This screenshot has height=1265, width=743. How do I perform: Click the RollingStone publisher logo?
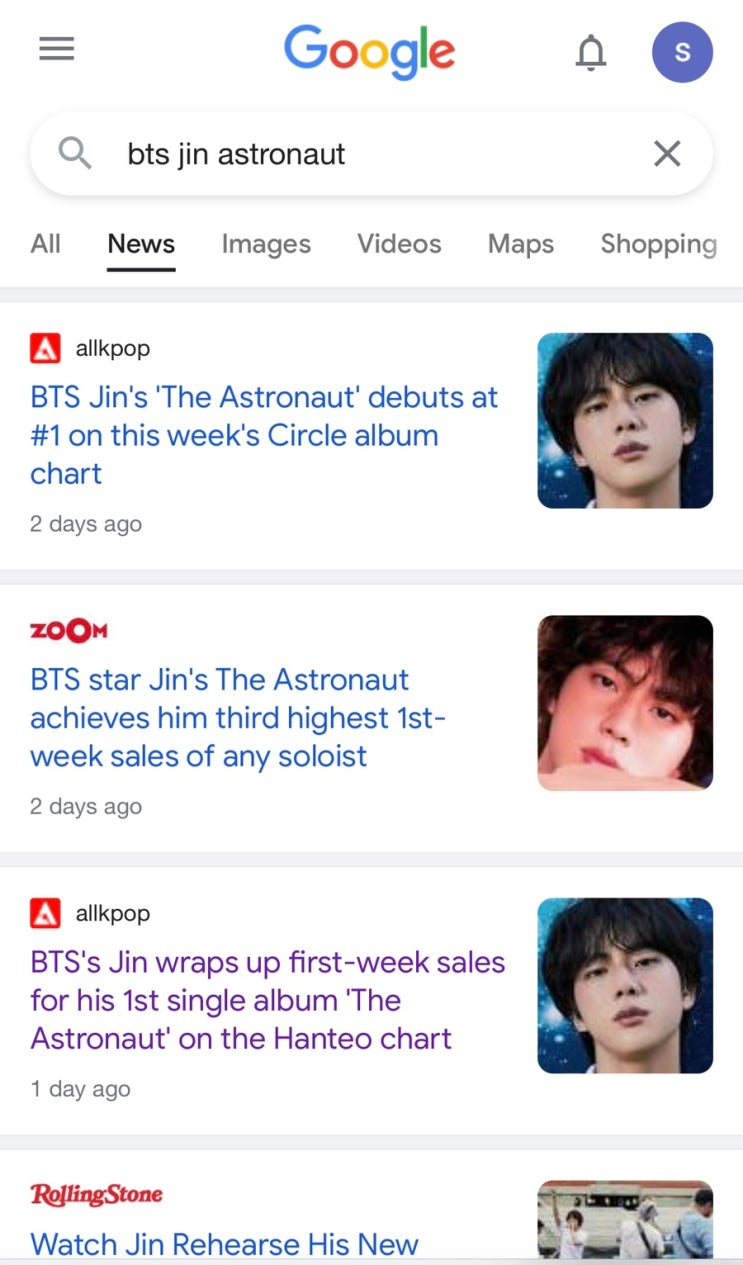click(97, 1195)
